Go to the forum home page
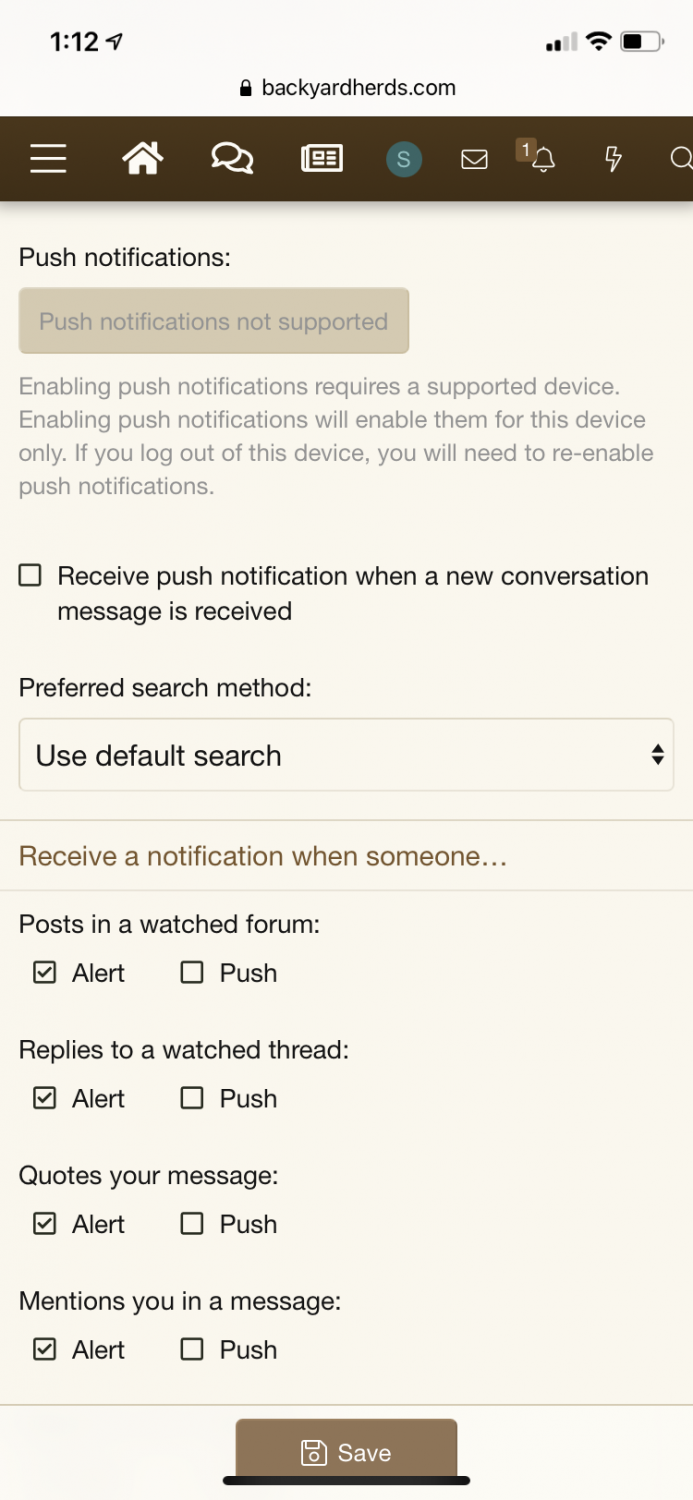Viewport: 693px width, 1500px height. [x=142, y=159]
